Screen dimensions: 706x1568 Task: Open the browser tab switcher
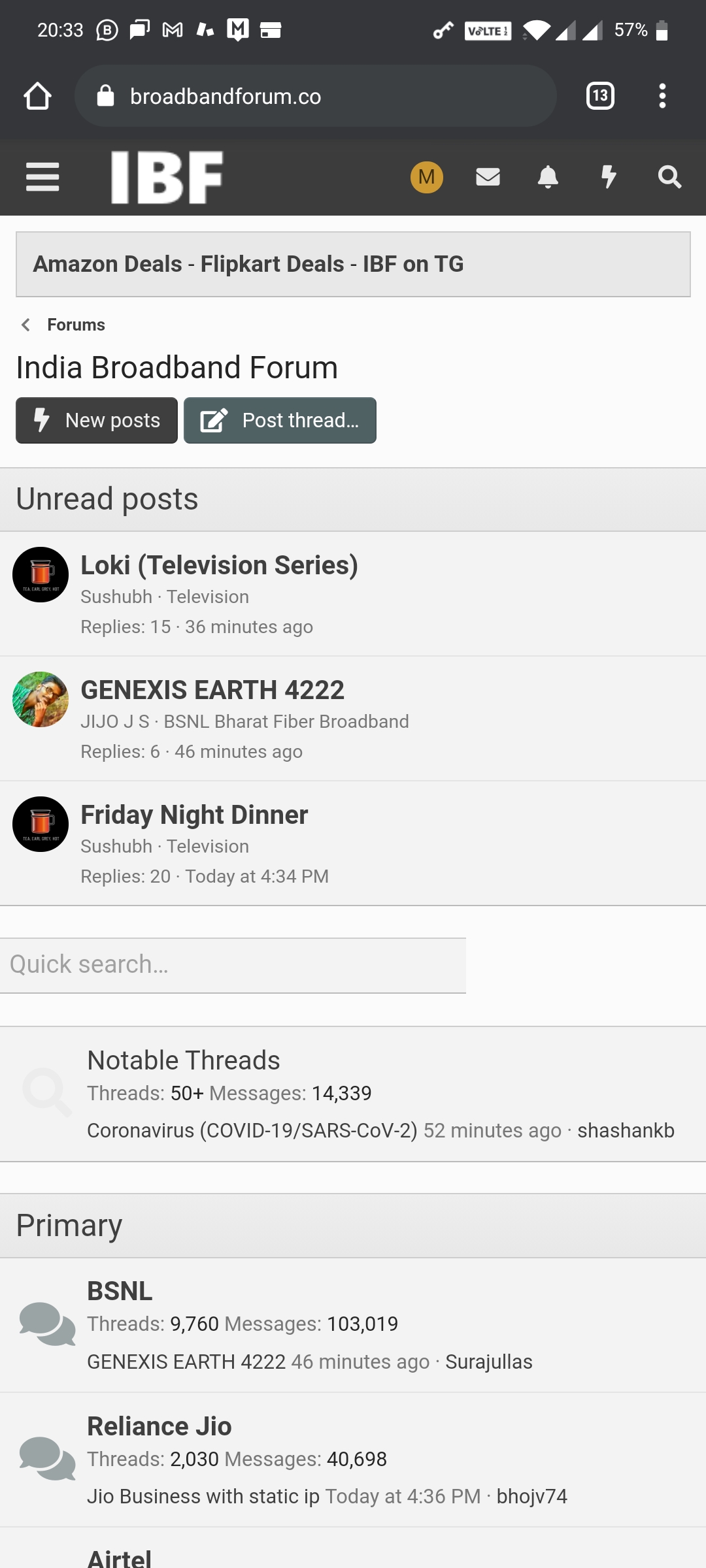pos(600,96)
